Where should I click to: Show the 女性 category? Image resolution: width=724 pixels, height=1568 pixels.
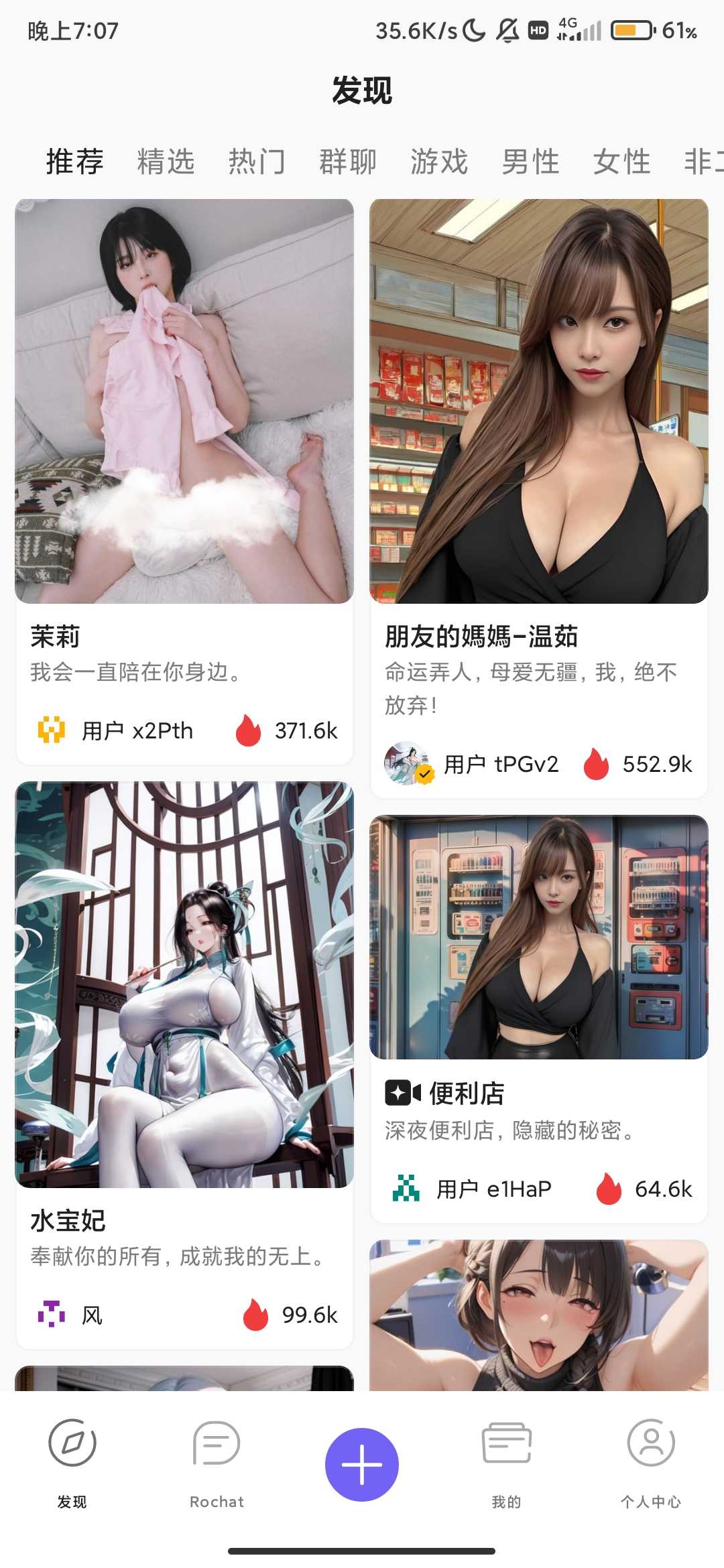[x=621, y=161]
